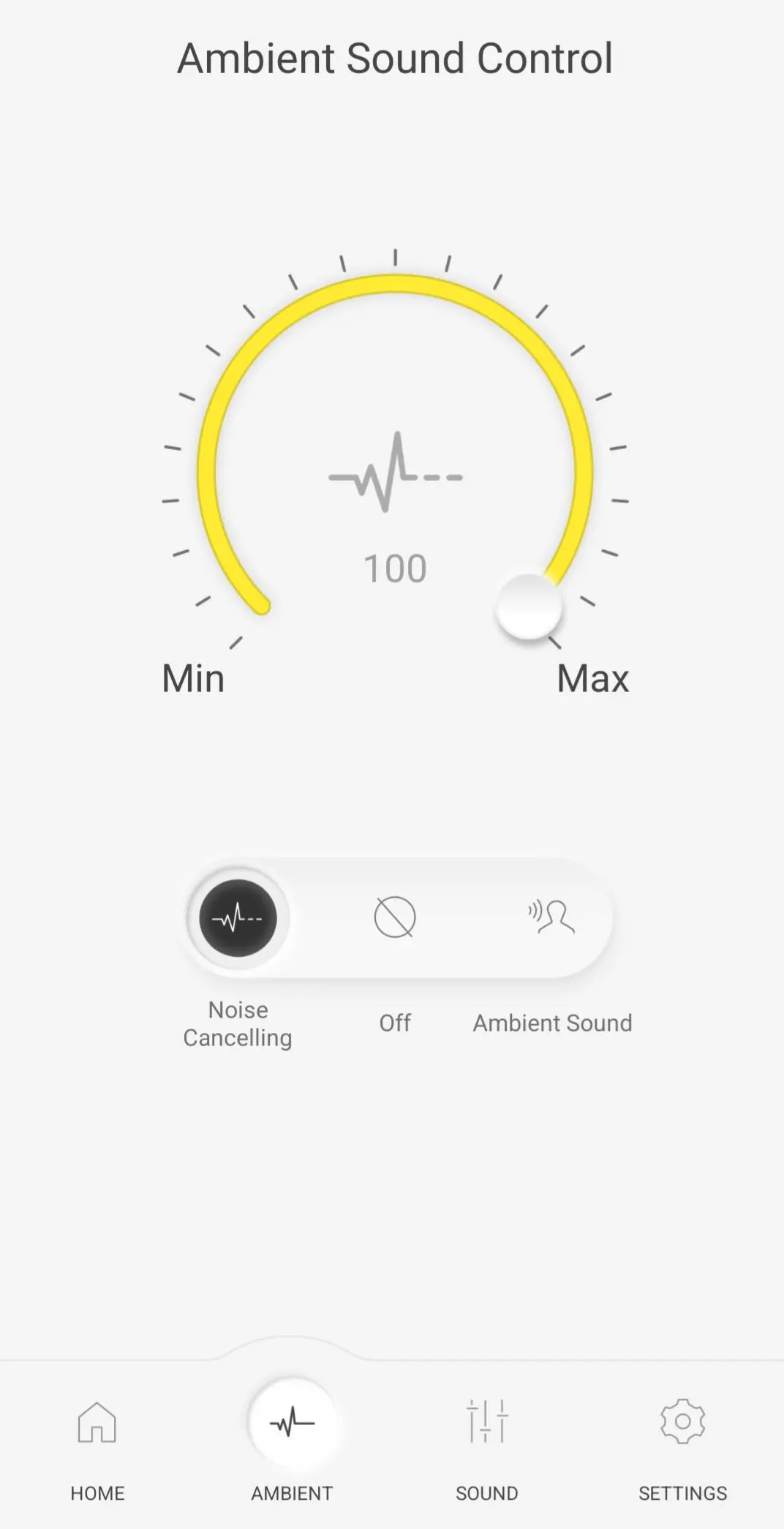This screenshot has width=784, height=1529.
Task: Select the Noise Cancelling mode
Action: click(238, 918)
